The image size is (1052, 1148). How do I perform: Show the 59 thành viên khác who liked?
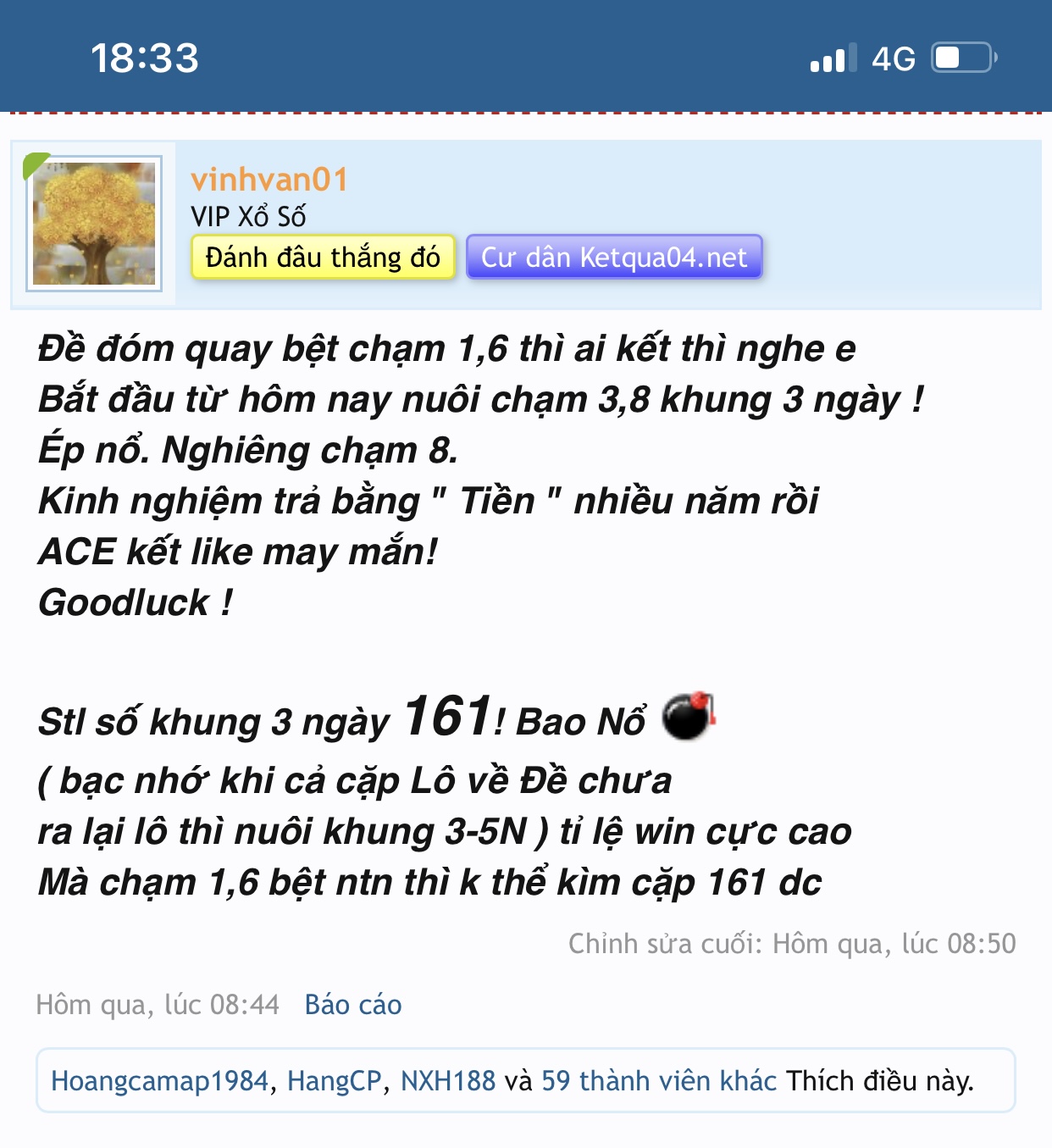pos(658,1081)
